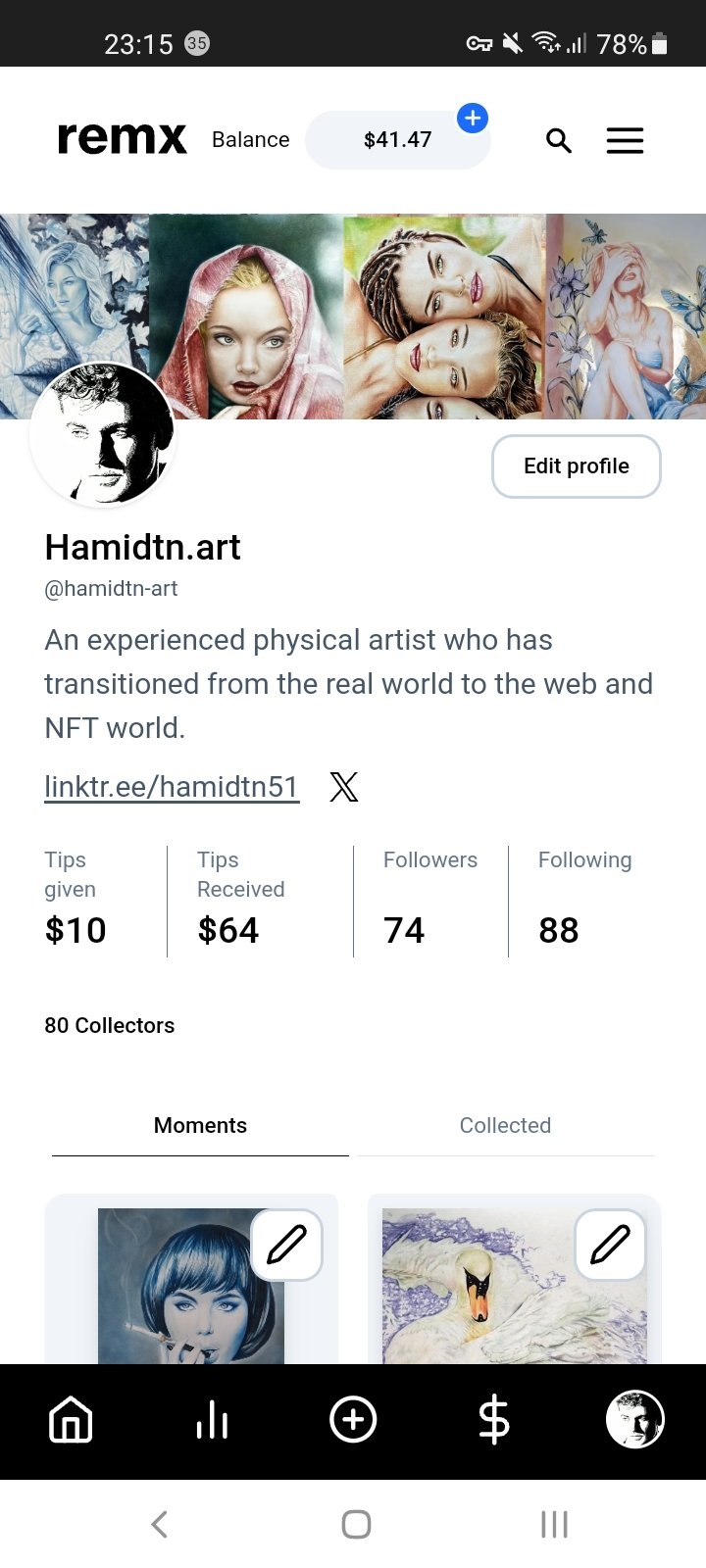The height and width of the screenshot is (1568, 706).
Task: Tap the Edit profile button
Action: [x=576, y=466]
